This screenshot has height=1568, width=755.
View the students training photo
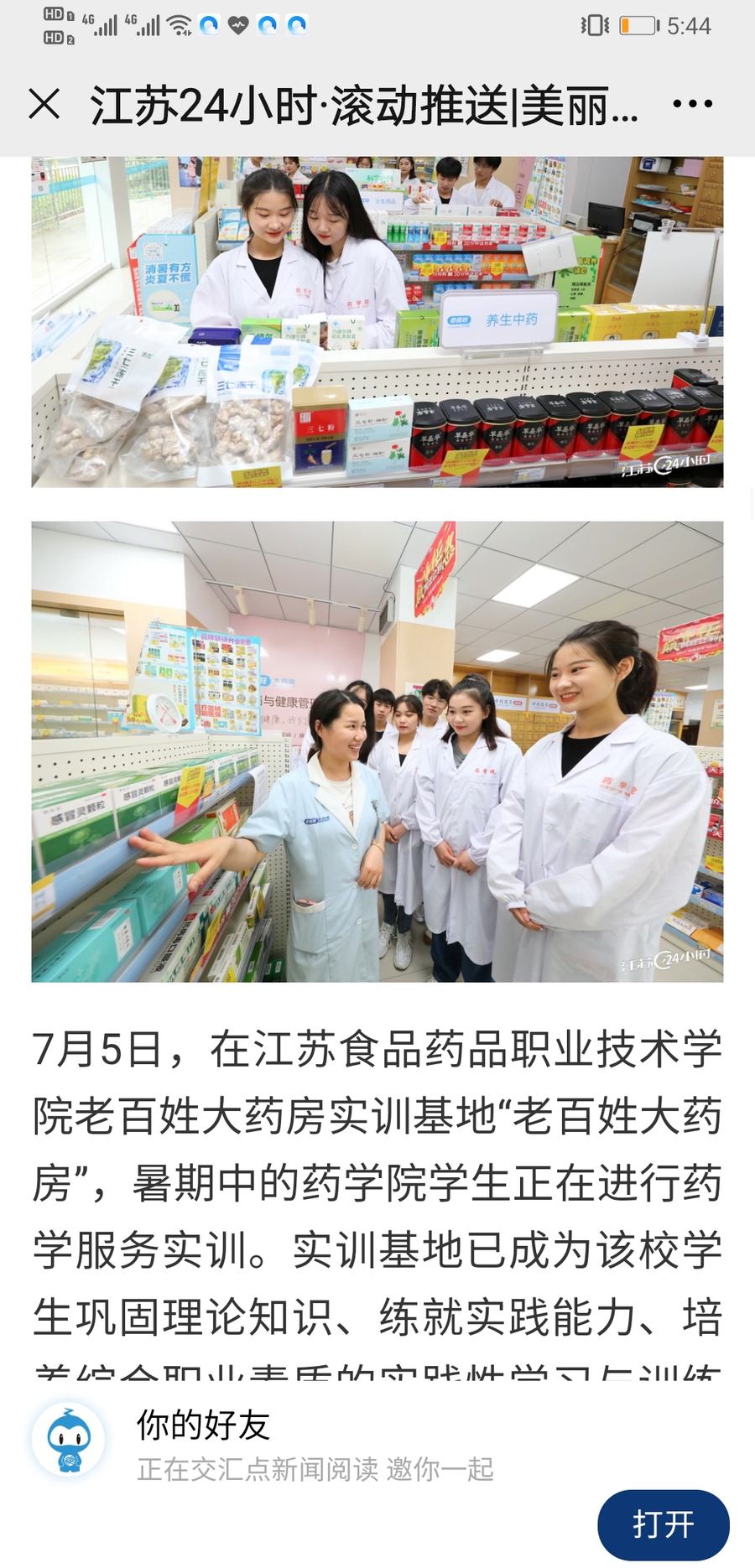click(x=377, y=751)
